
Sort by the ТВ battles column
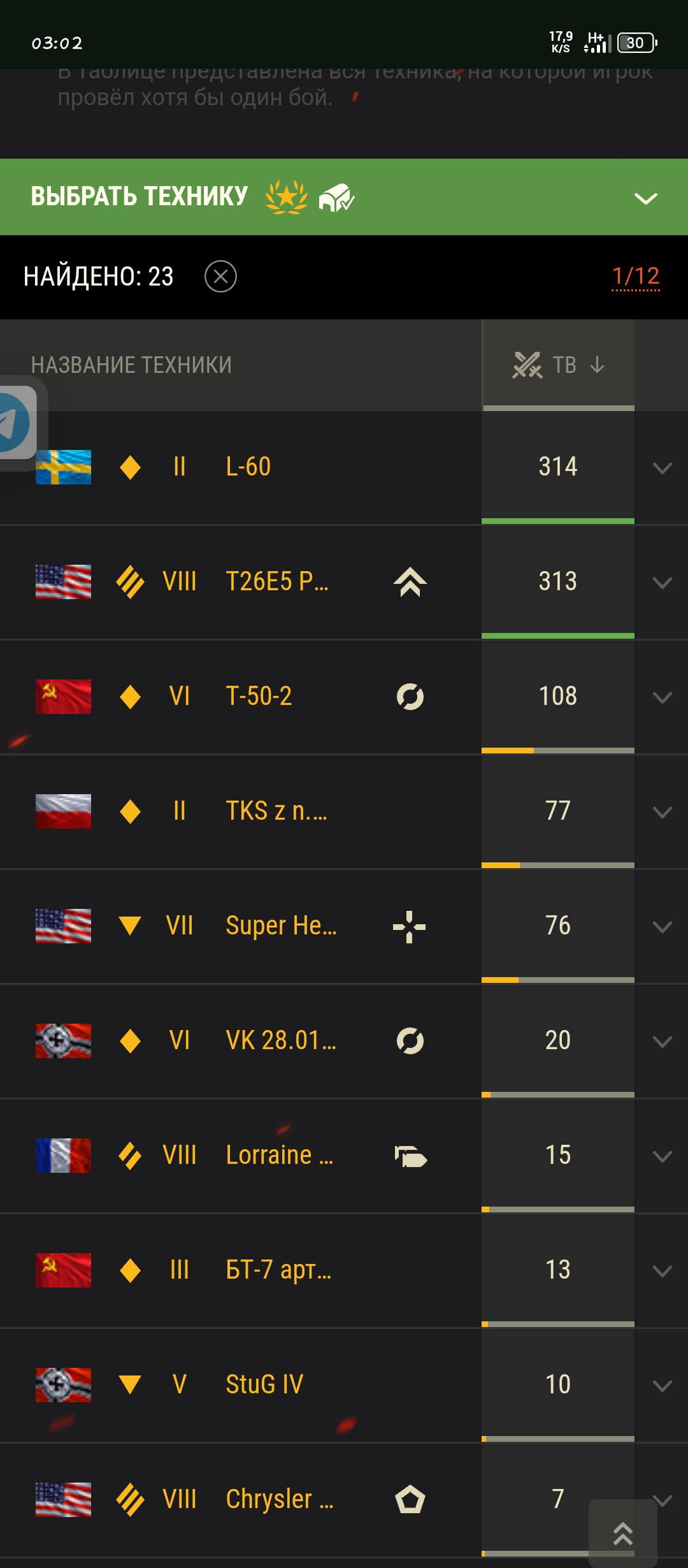[559, 365]
